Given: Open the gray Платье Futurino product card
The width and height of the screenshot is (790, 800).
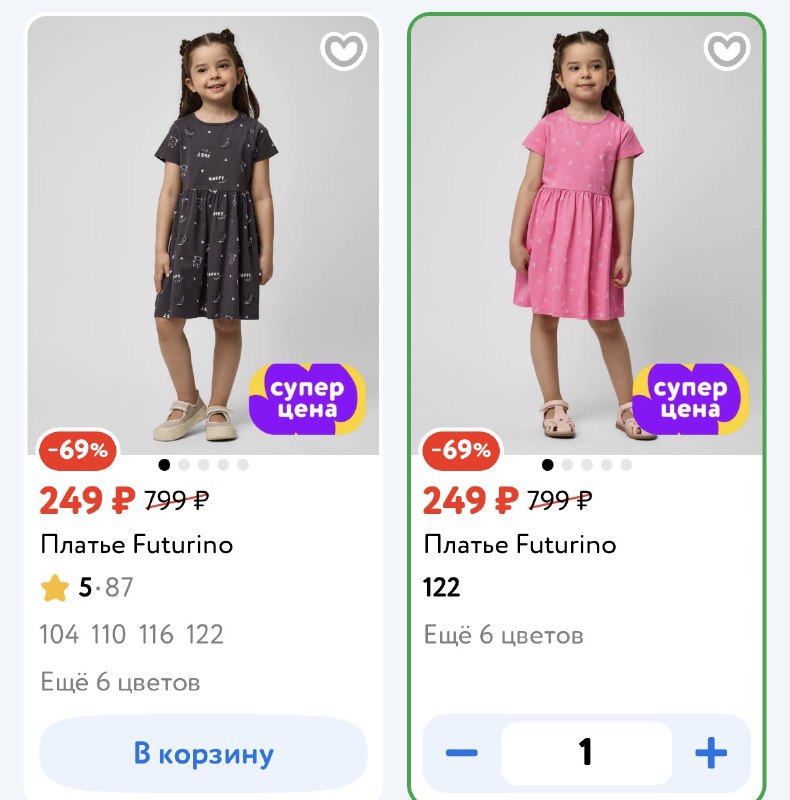Looking at the screenshot, I should [x=203, y=240].
